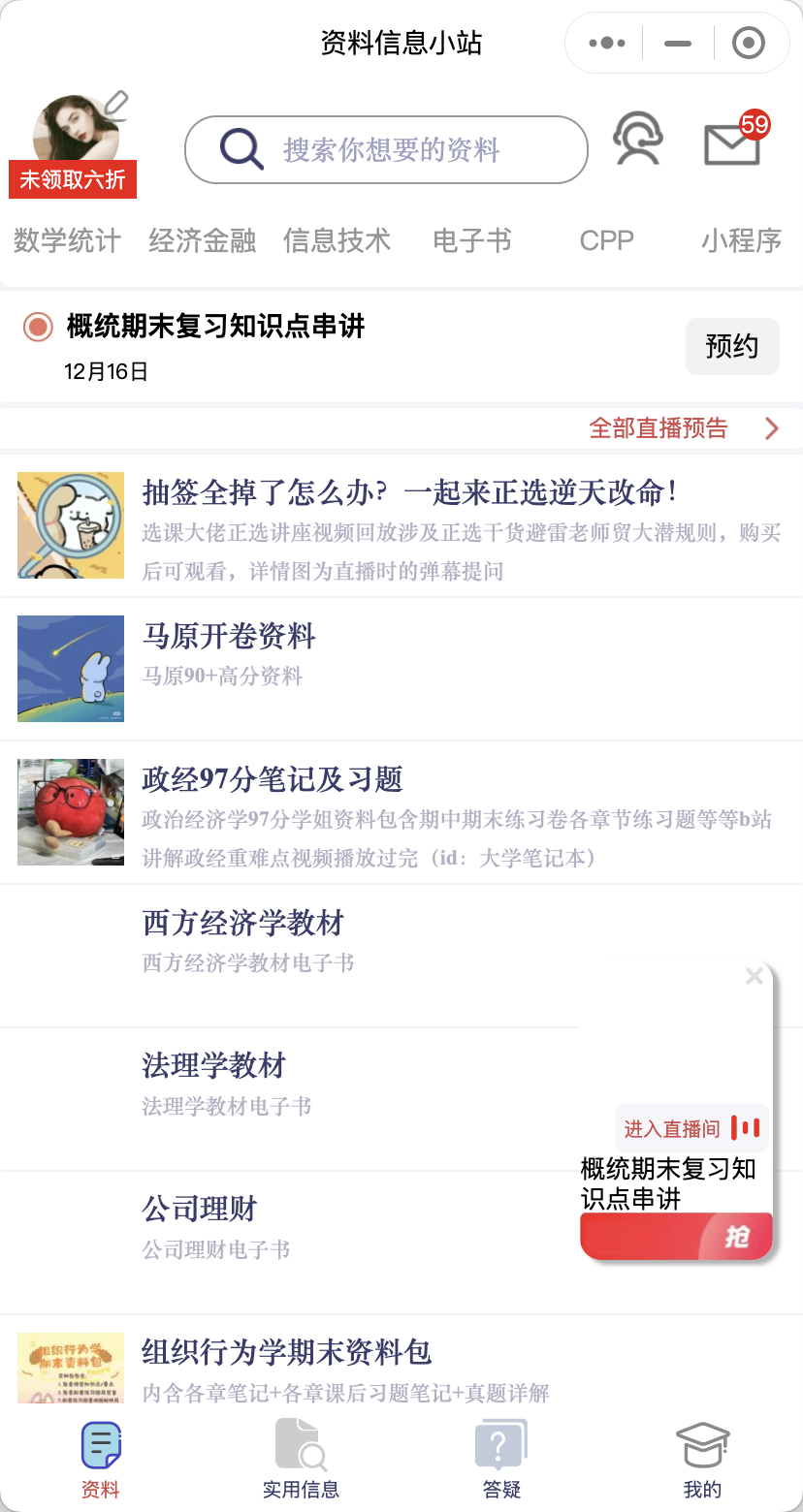The image size is (803, 1512).
Task: Switch to the 答疑 tab
Action: (501, 1461)
